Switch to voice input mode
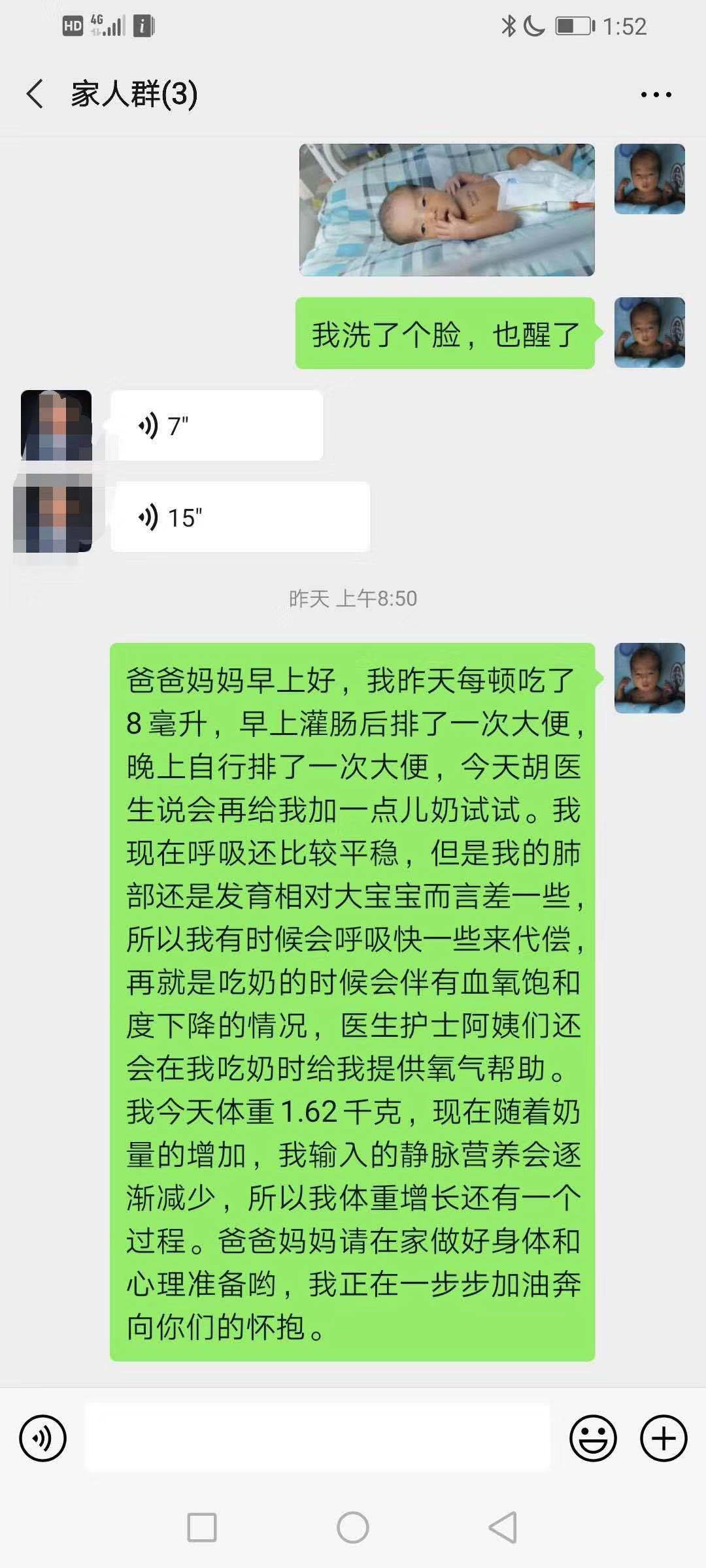Screen dimensions: 706x1568 point(43,1438)
